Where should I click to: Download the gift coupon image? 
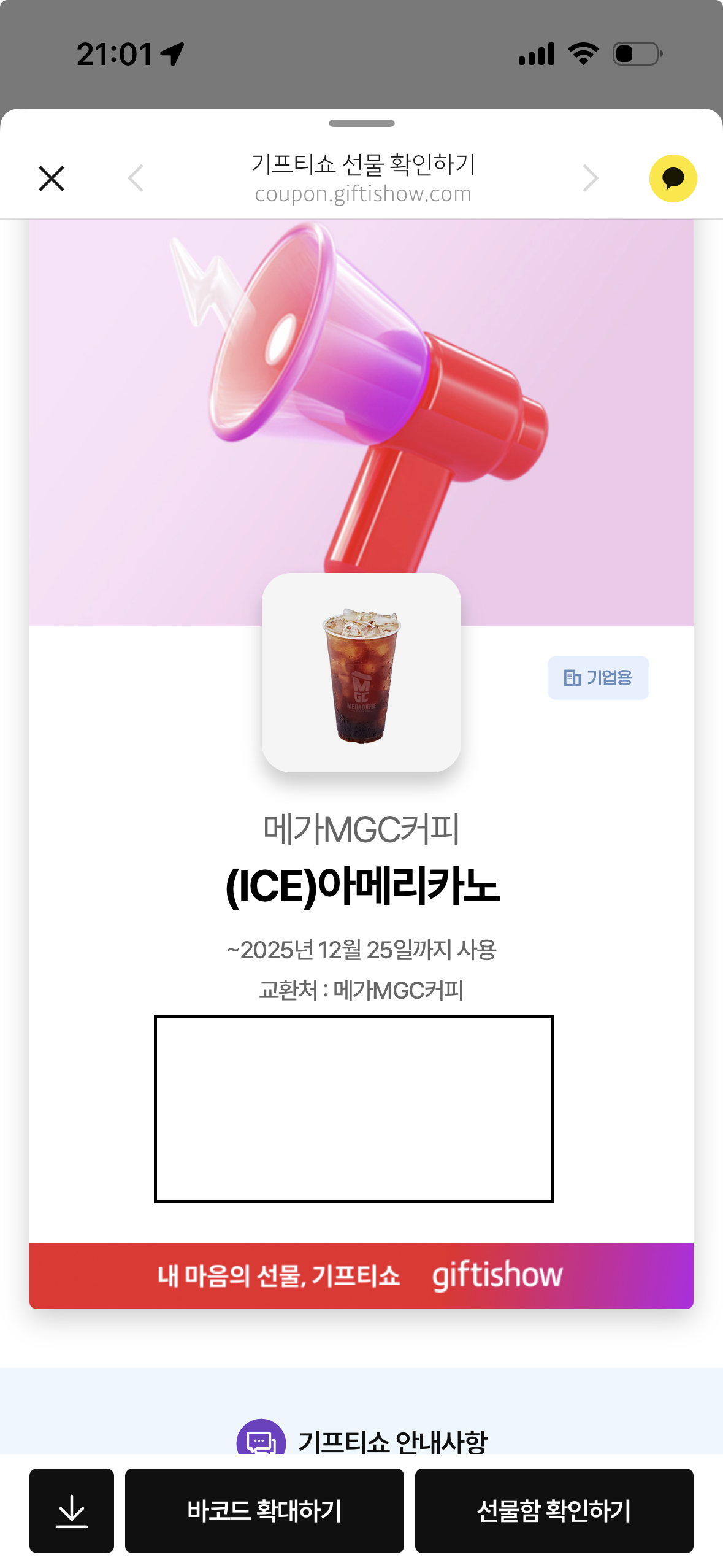point(72,1510)
